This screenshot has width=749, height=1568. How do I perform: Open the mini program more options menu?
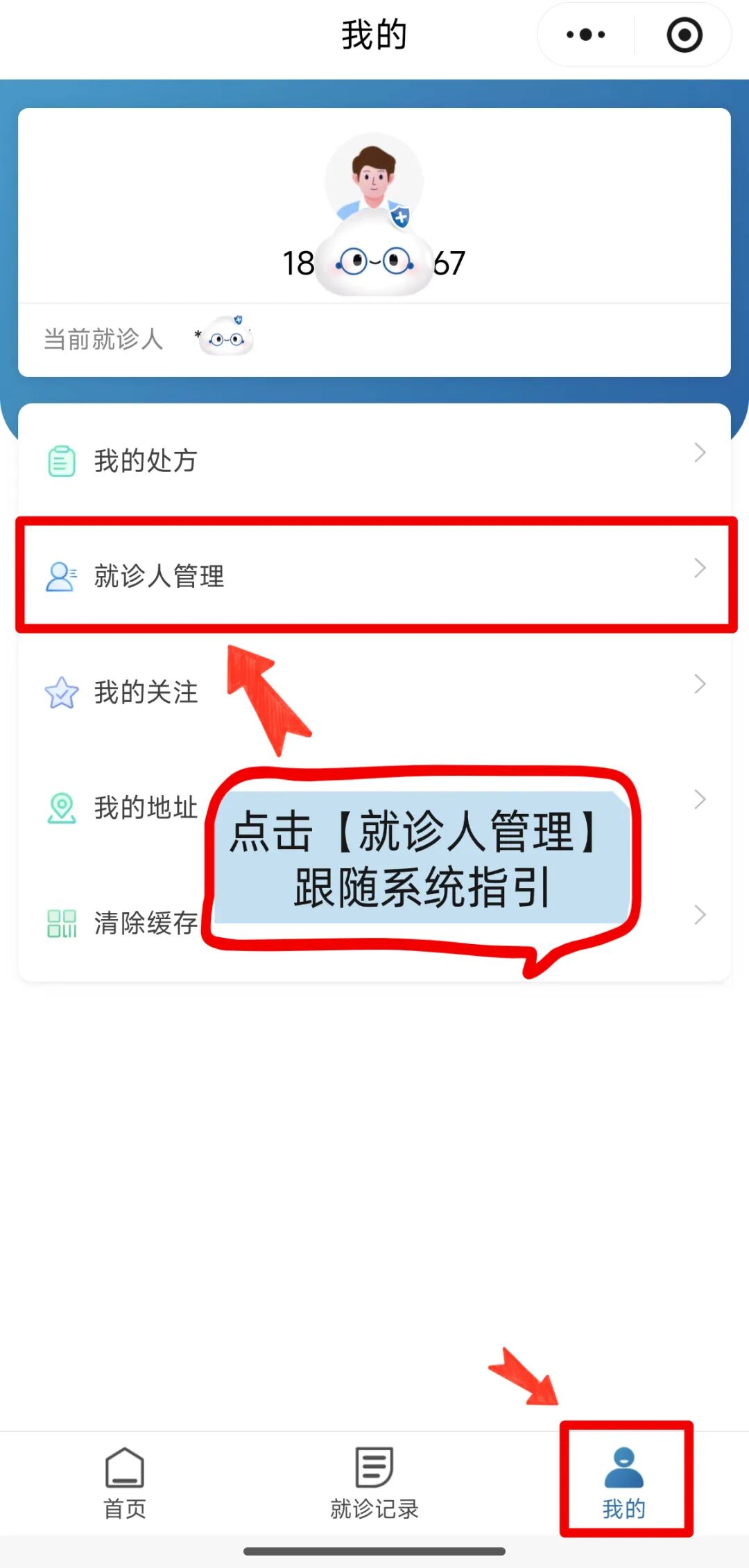586,35
